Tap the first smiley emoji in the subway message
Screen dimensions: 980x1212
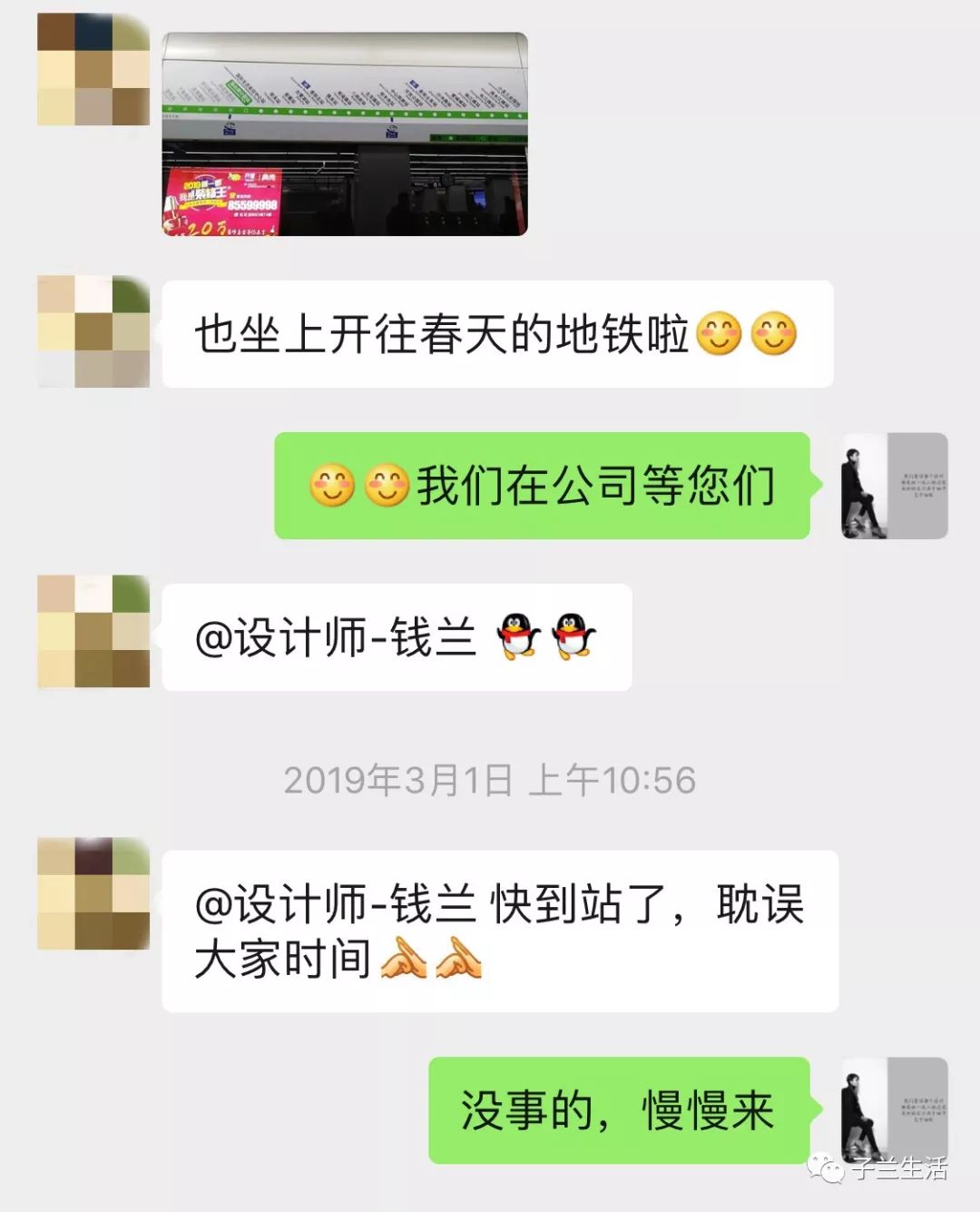[721, 335]
